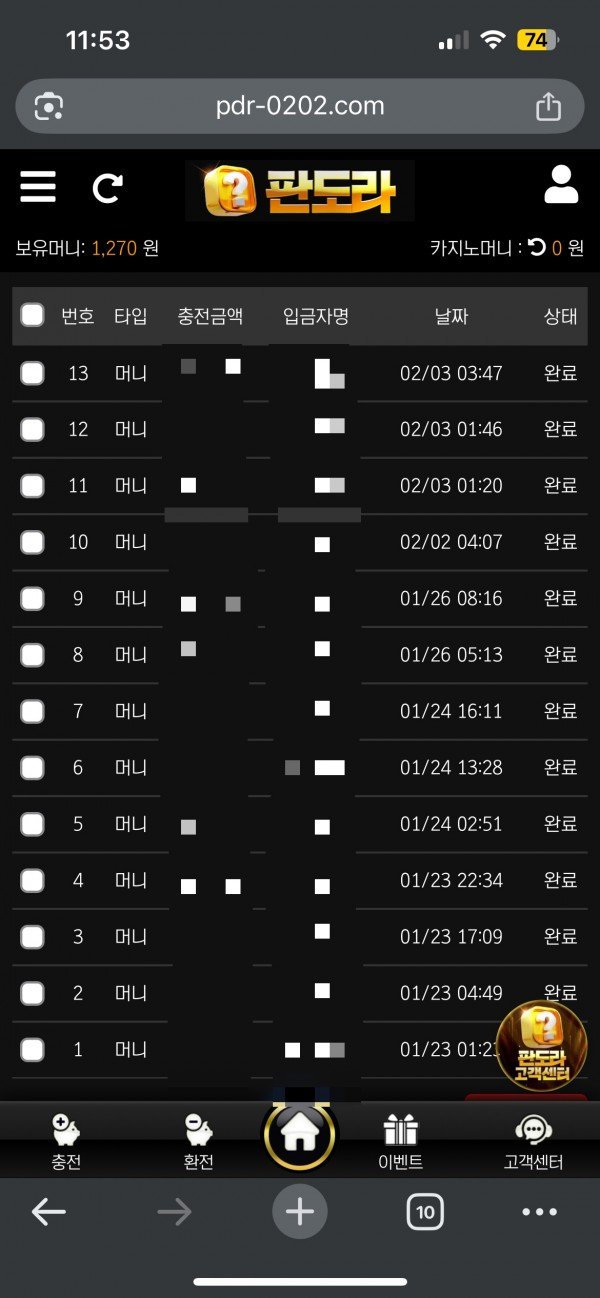Refresh the 카지노머니 balance

pyautogui.click(x=537, y=248)
